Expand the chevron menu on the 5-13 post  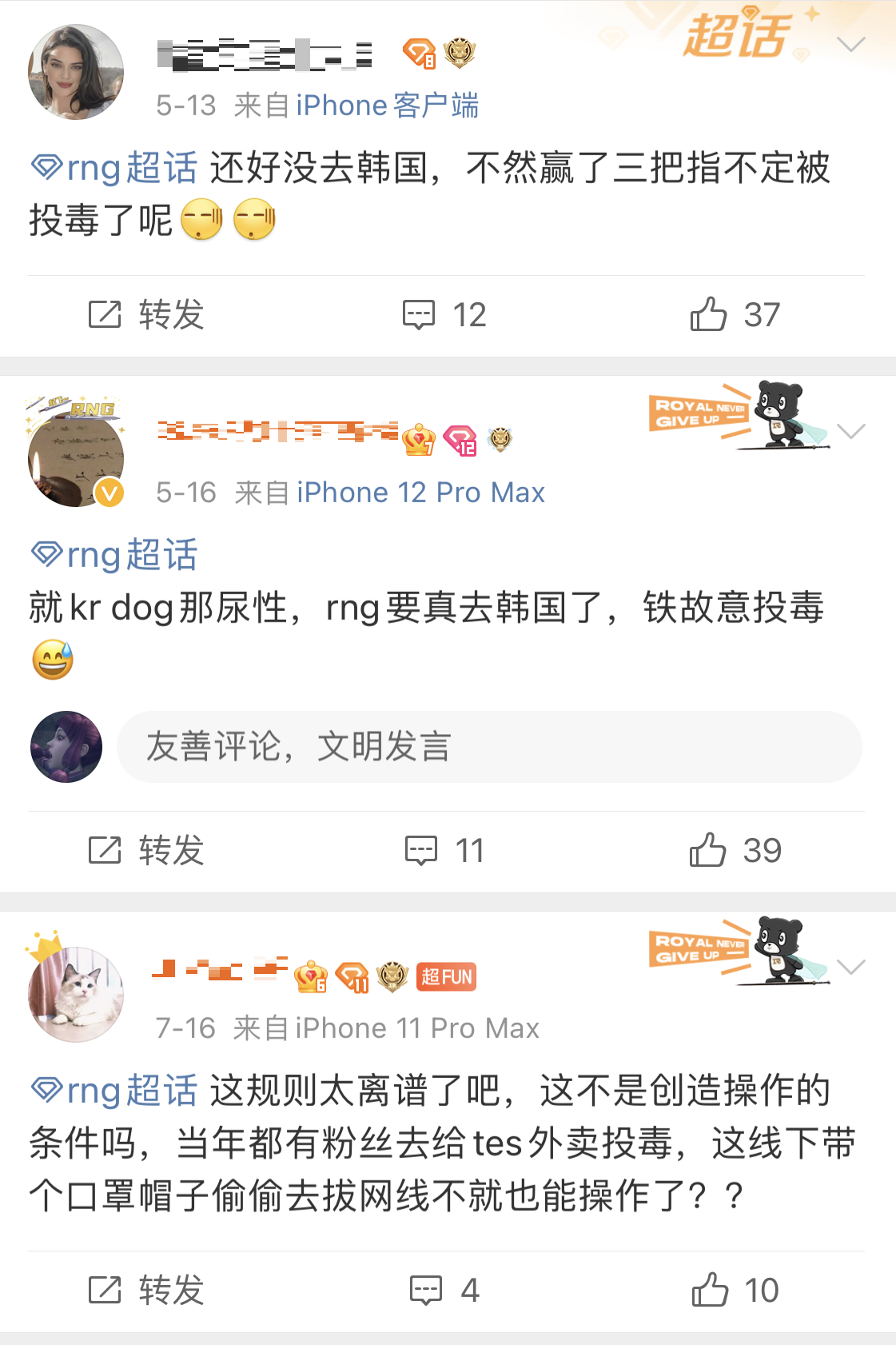coord(850,44)
